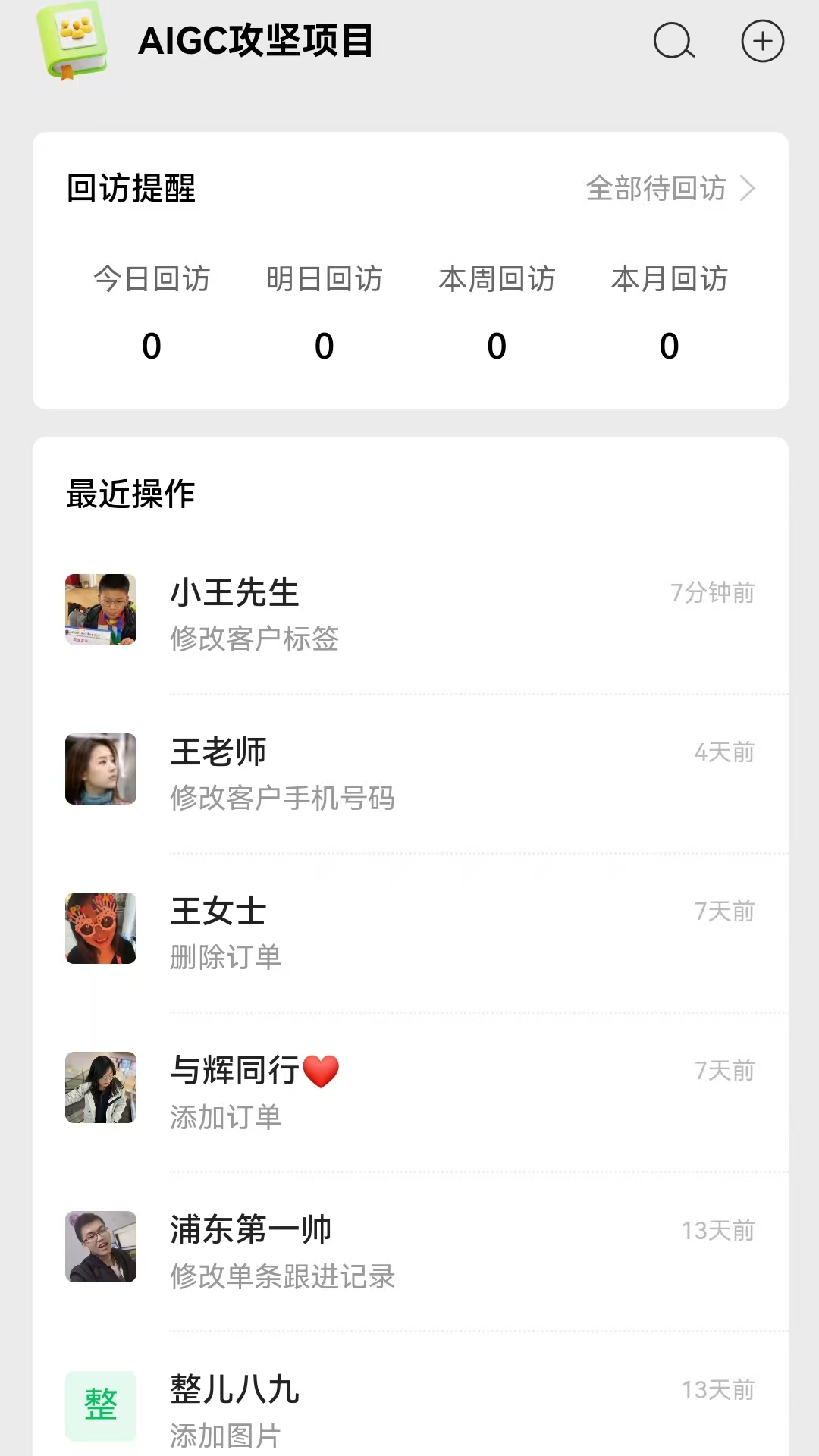Image resolution: width=819 pixels, height=1456 pixels.
Task: View 明日回访 reminders
Action: coord(325,312)
